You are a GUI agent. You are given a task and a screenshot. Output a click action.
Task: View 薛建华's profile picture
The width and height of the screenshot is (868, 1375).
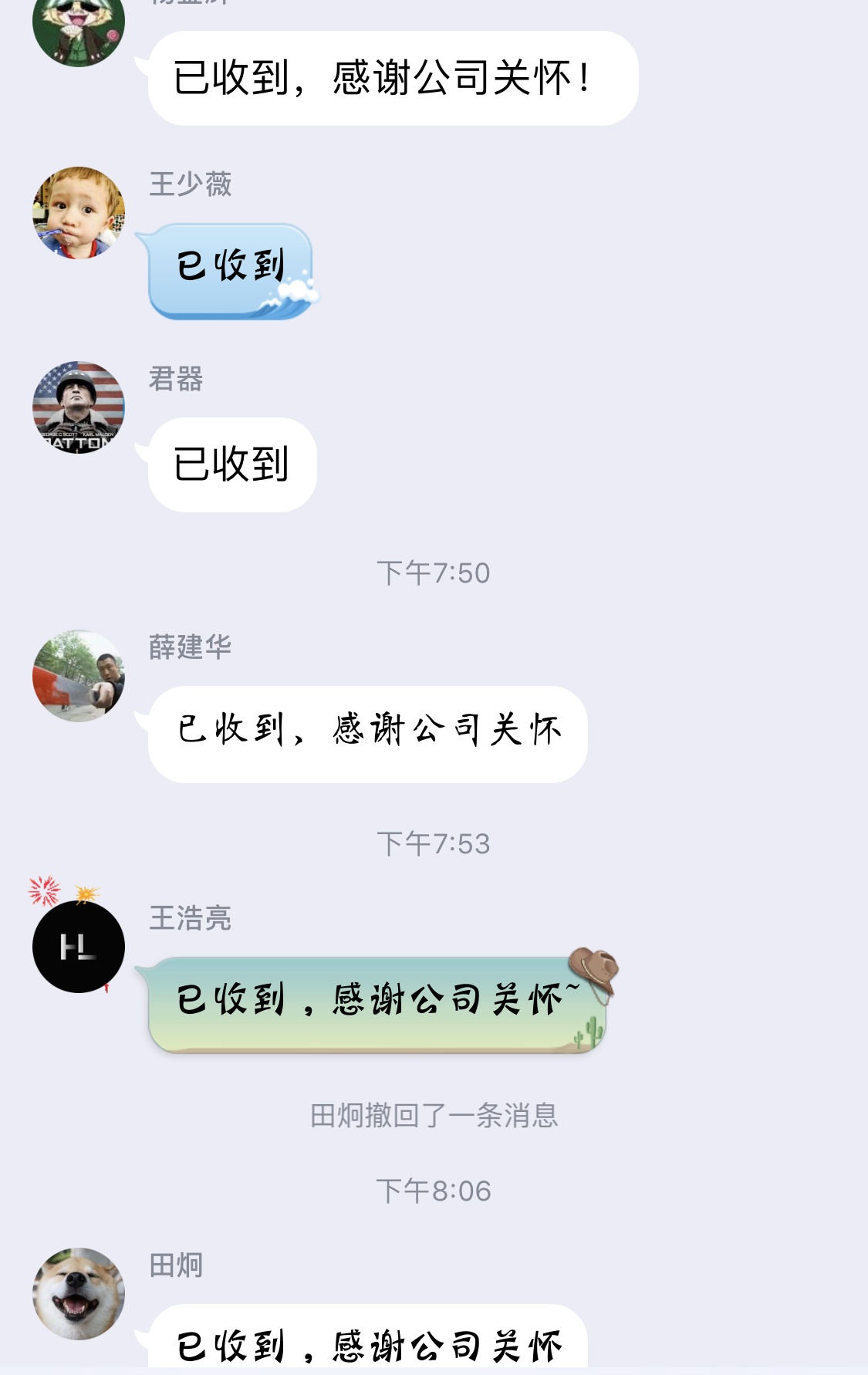click(79, 676)
